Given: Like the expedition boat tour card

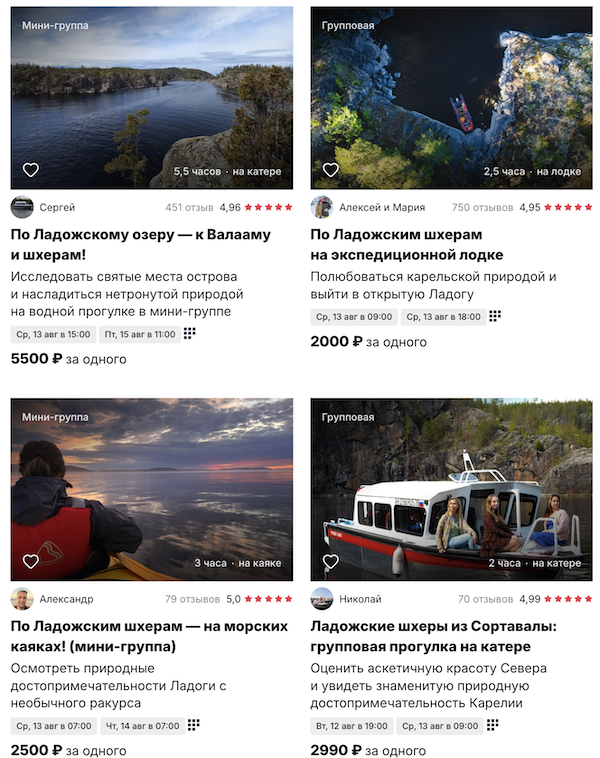Looking at the screenshot, I should click(x=331, y=170).
